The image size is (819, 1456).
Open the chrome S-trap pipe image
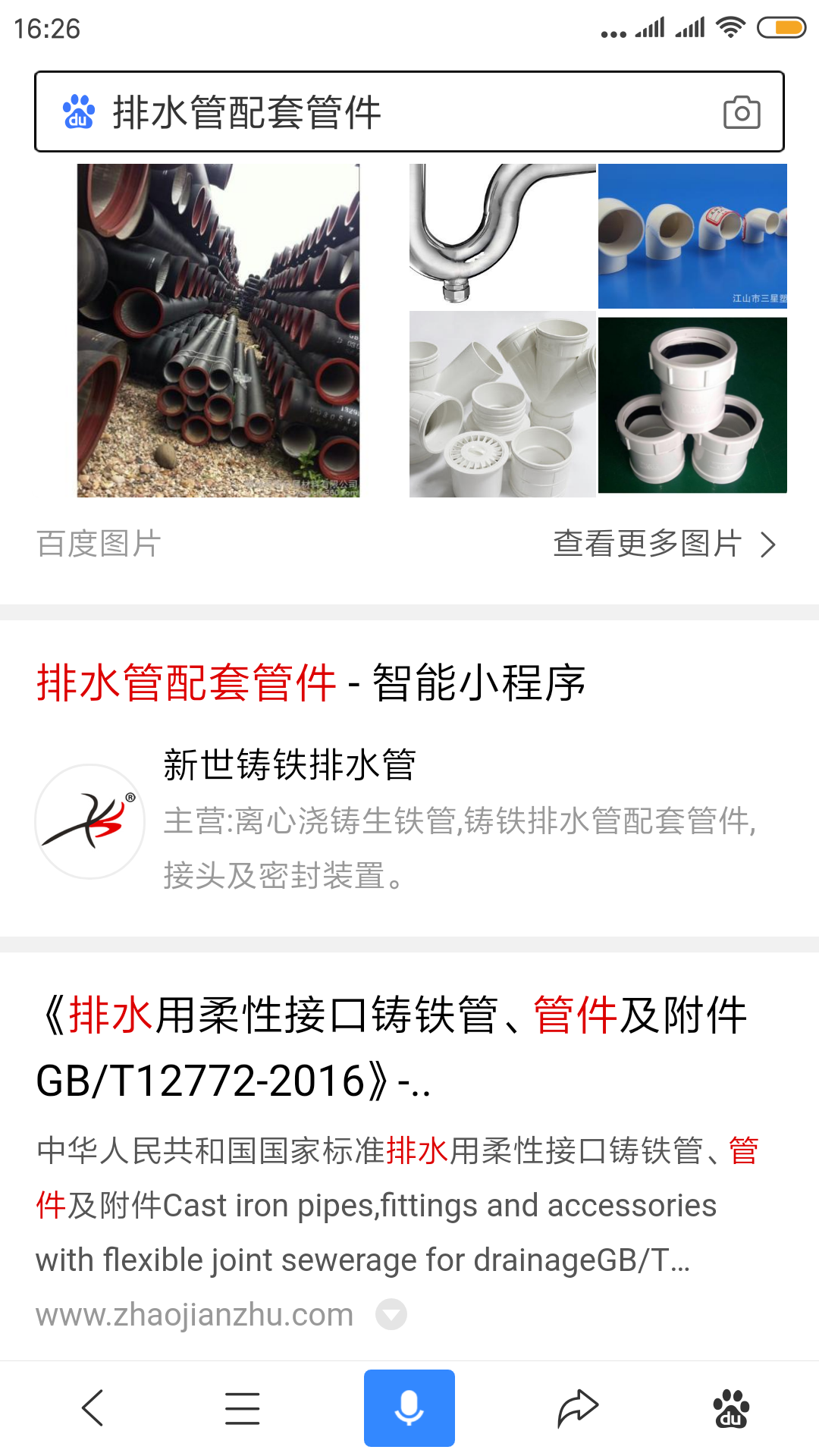point(502,234)
